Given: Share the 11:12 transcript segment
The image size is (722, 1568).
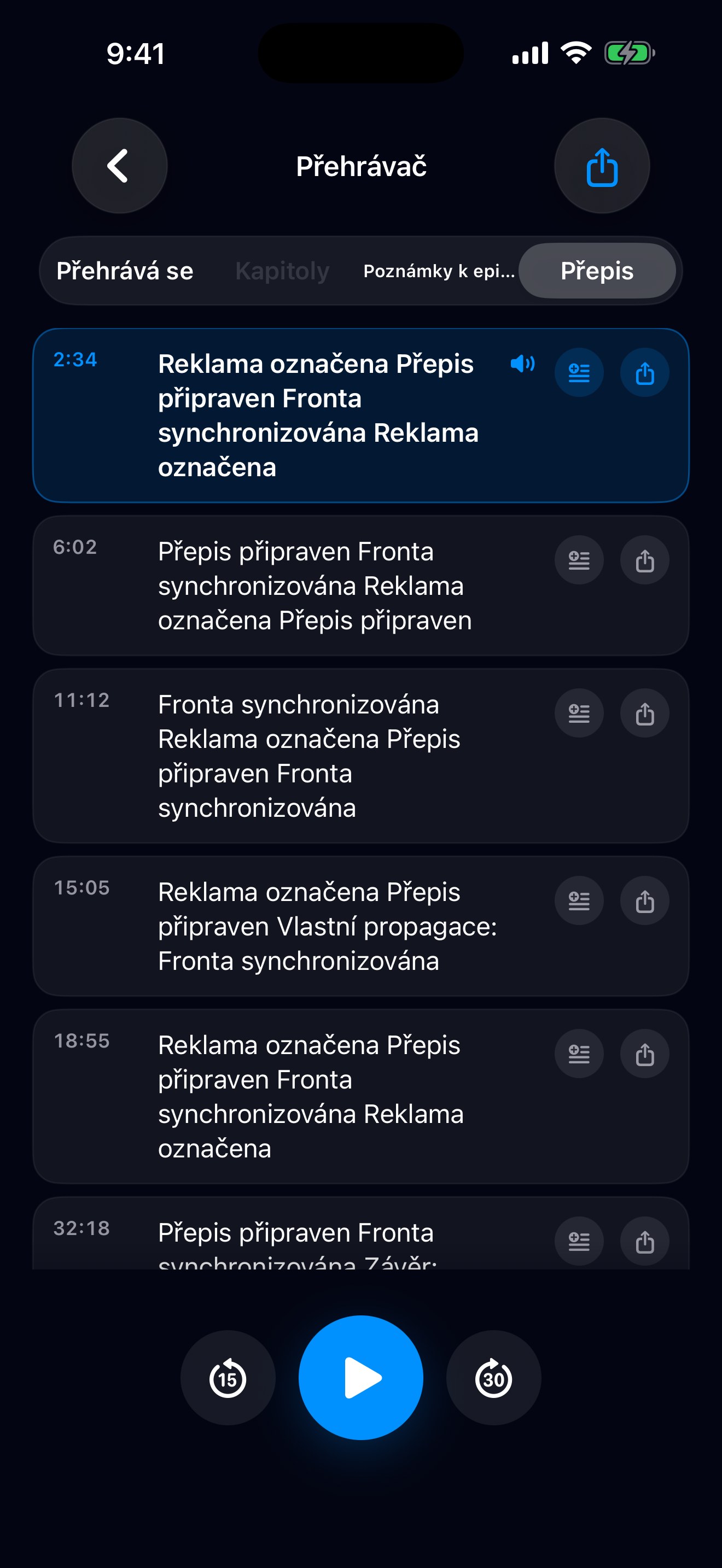Looking at the screenshot, I should tap(645, 713).
